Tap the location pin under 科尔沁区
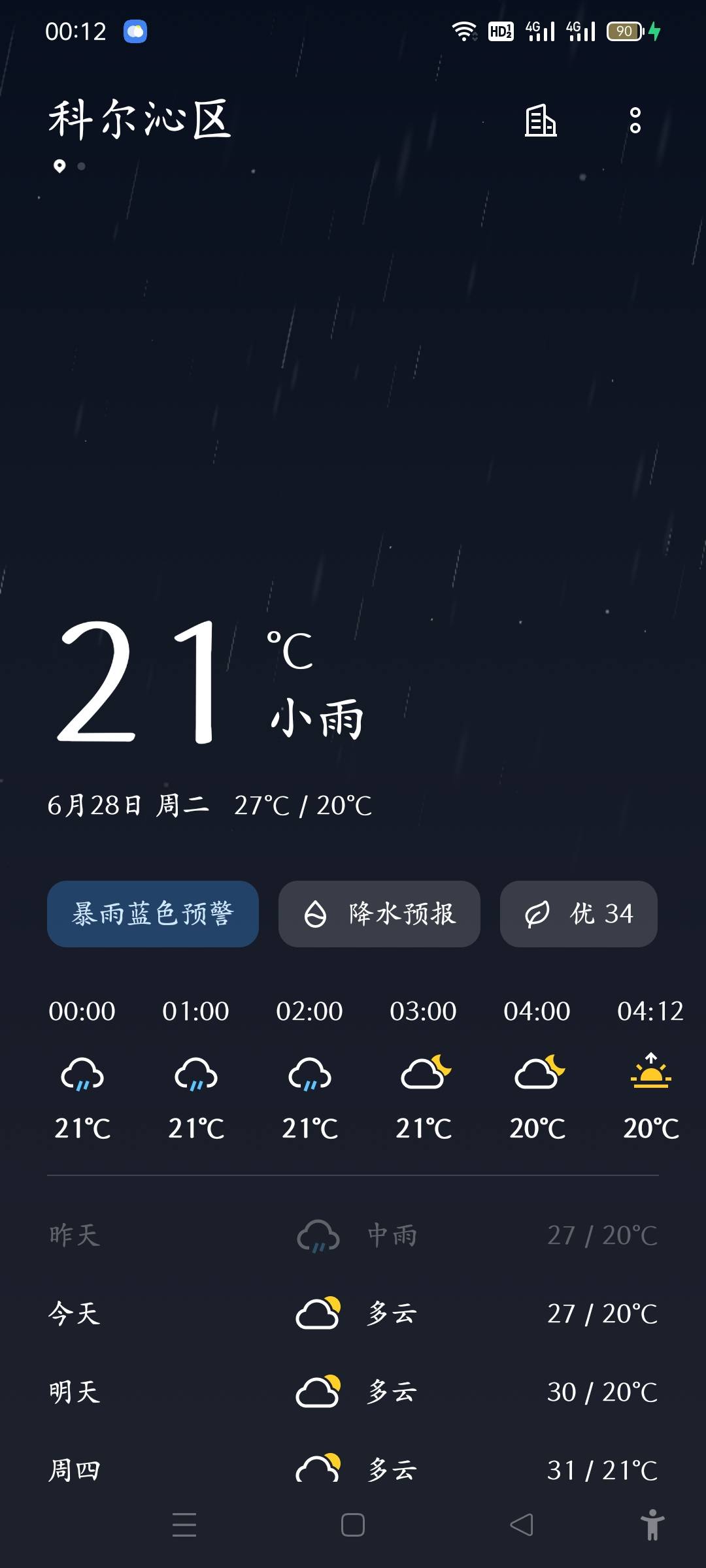 tap(59, 165)
